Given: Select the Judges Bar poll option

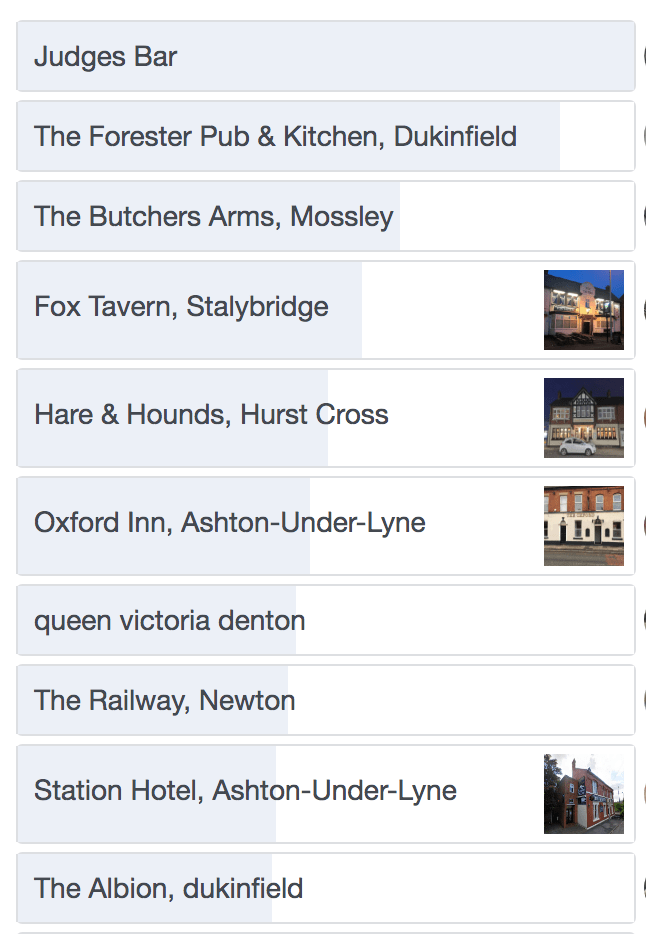Looking at the screenshot, I should tap(325, 57).
